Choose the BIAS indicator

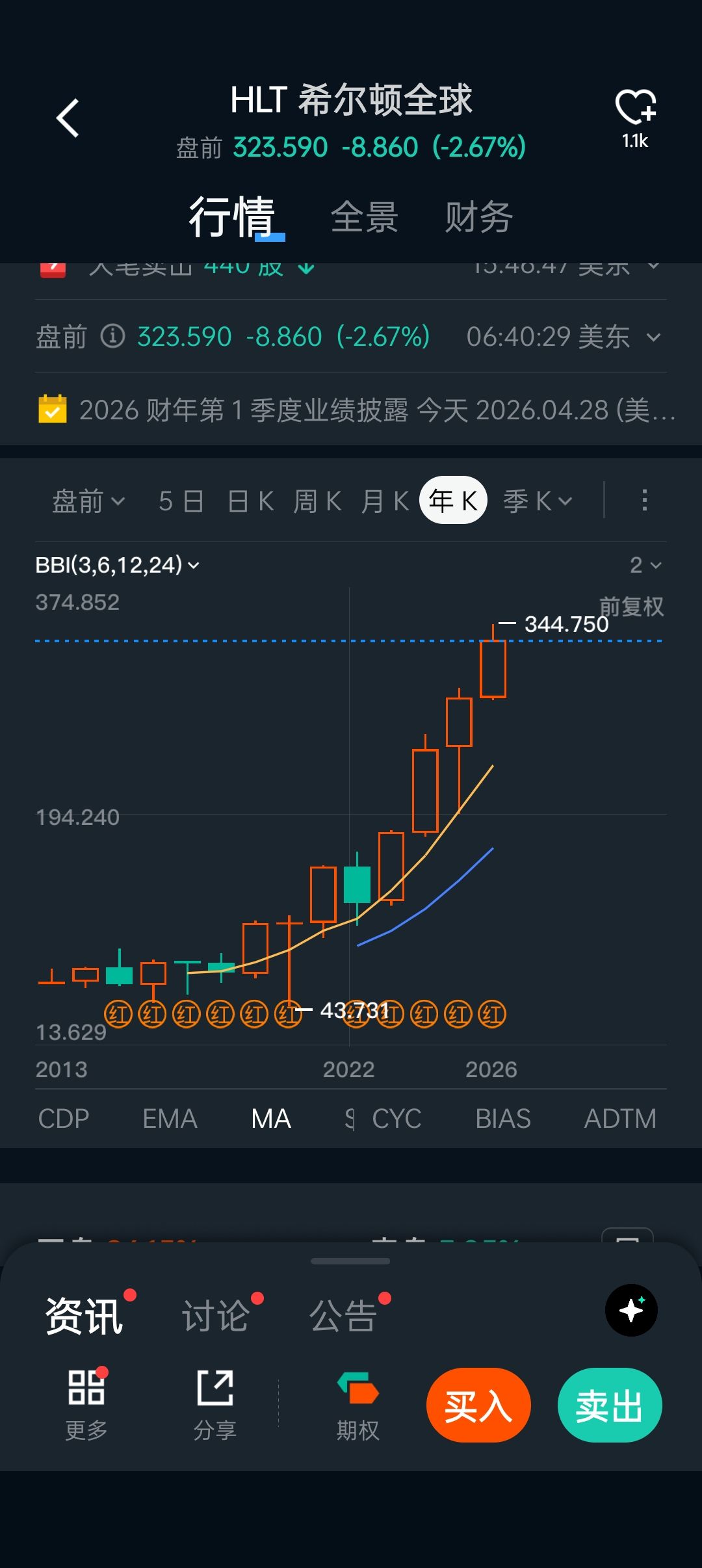tap(502, 1119)
